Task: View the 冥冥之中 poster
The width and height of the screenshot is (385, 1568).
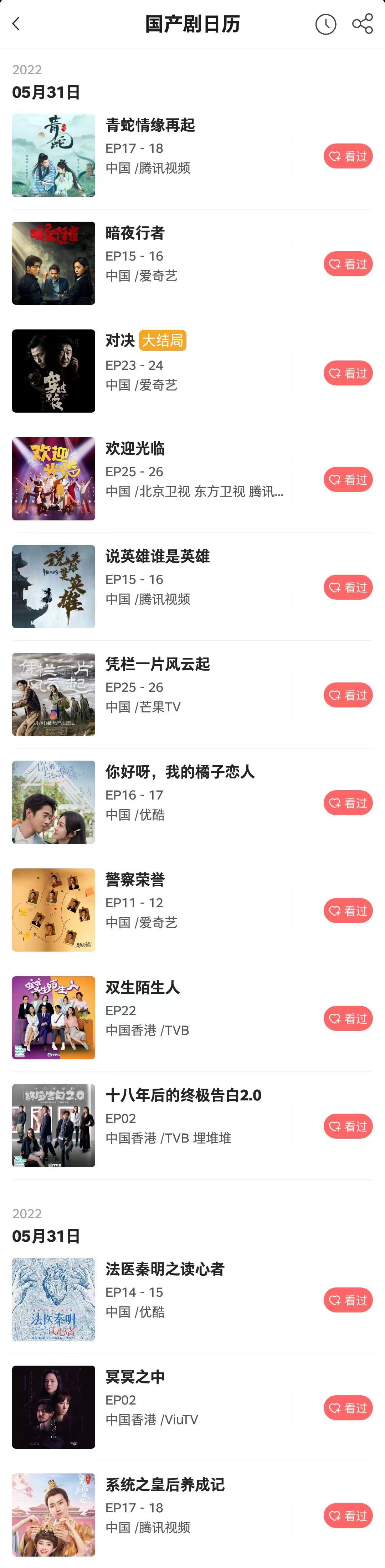Action: coord(53,1407)
